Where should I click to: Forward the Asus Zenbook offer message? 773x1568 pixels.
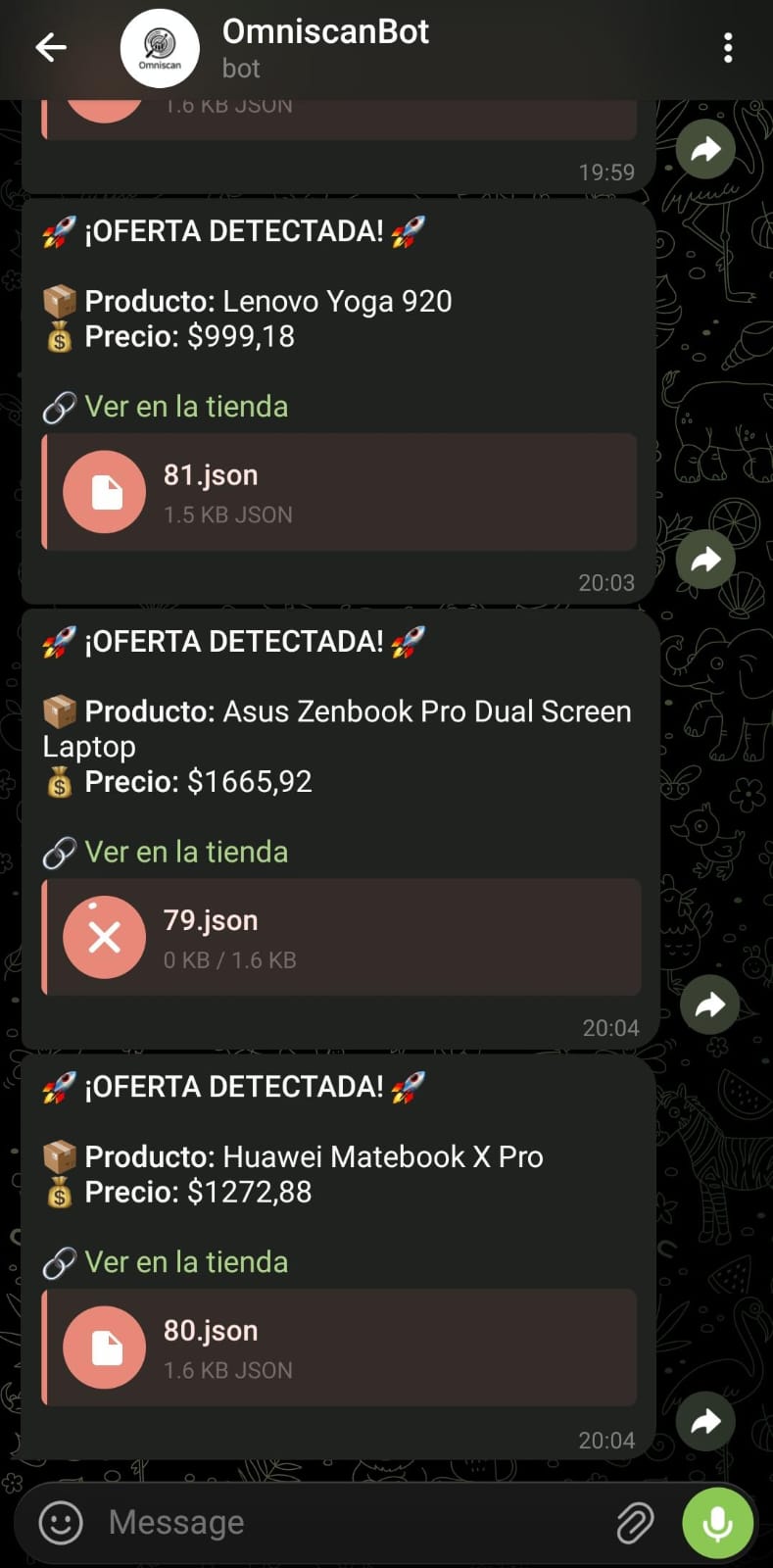tap(709, 1004)
